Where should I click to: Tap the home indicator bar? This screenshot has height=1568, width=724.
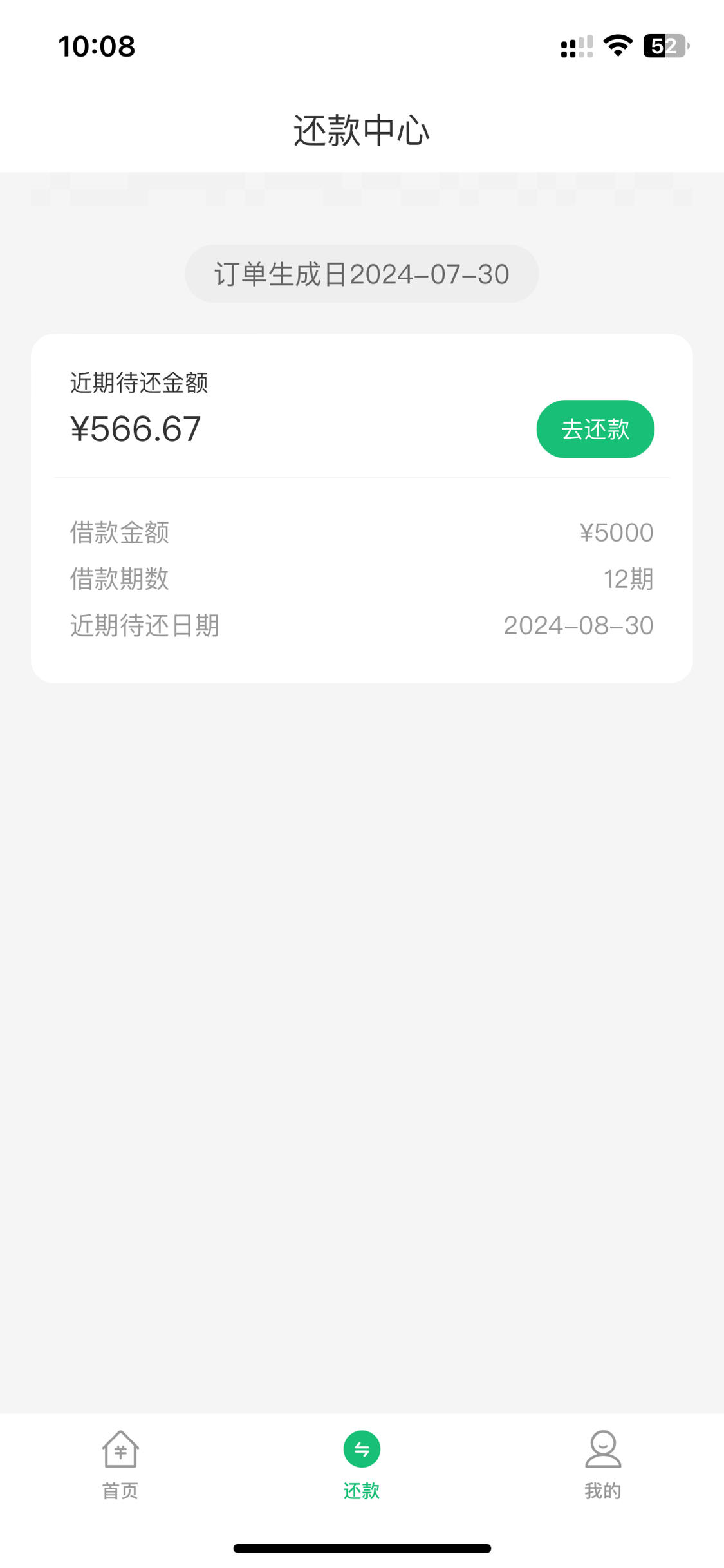pos(362,1548)
